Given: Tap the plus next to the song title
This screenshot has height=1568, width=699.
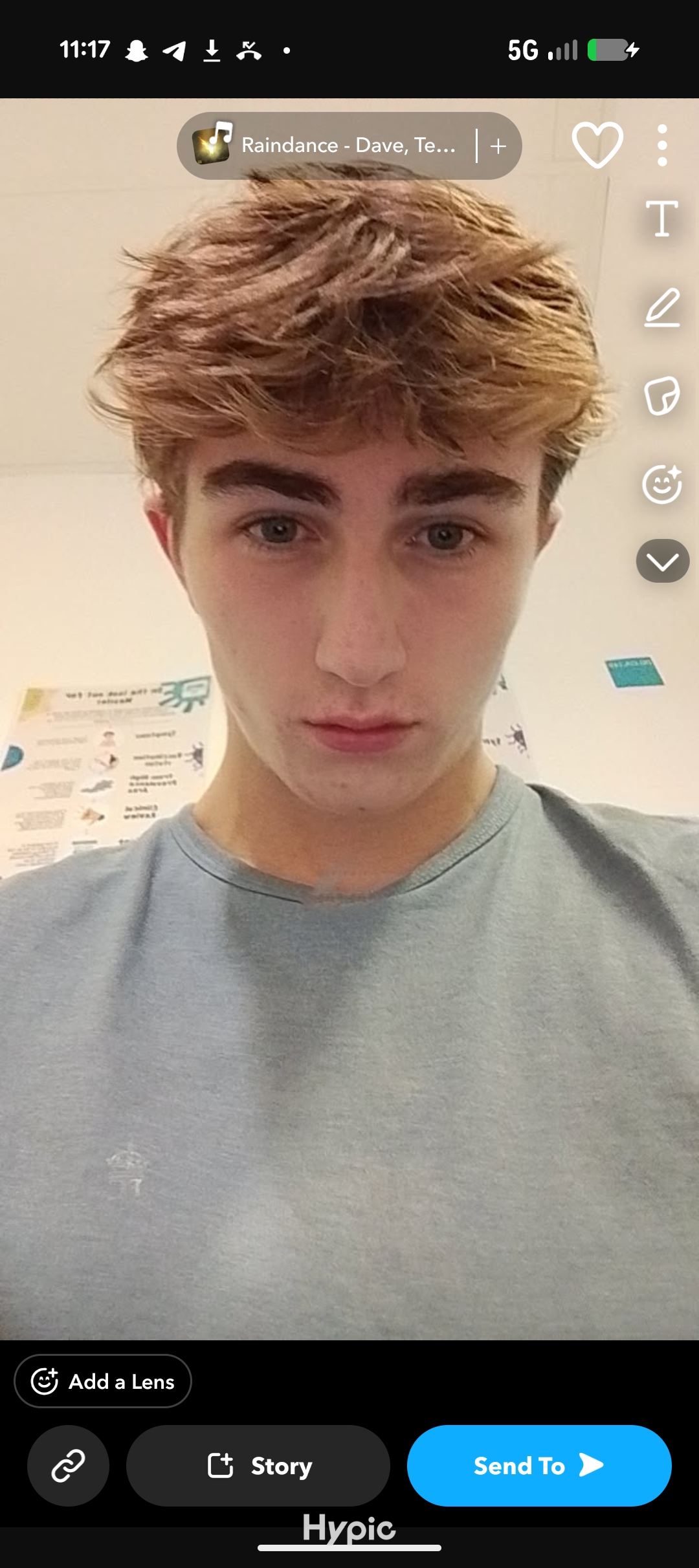Looking at the screenshot, I should coord(498,146).
